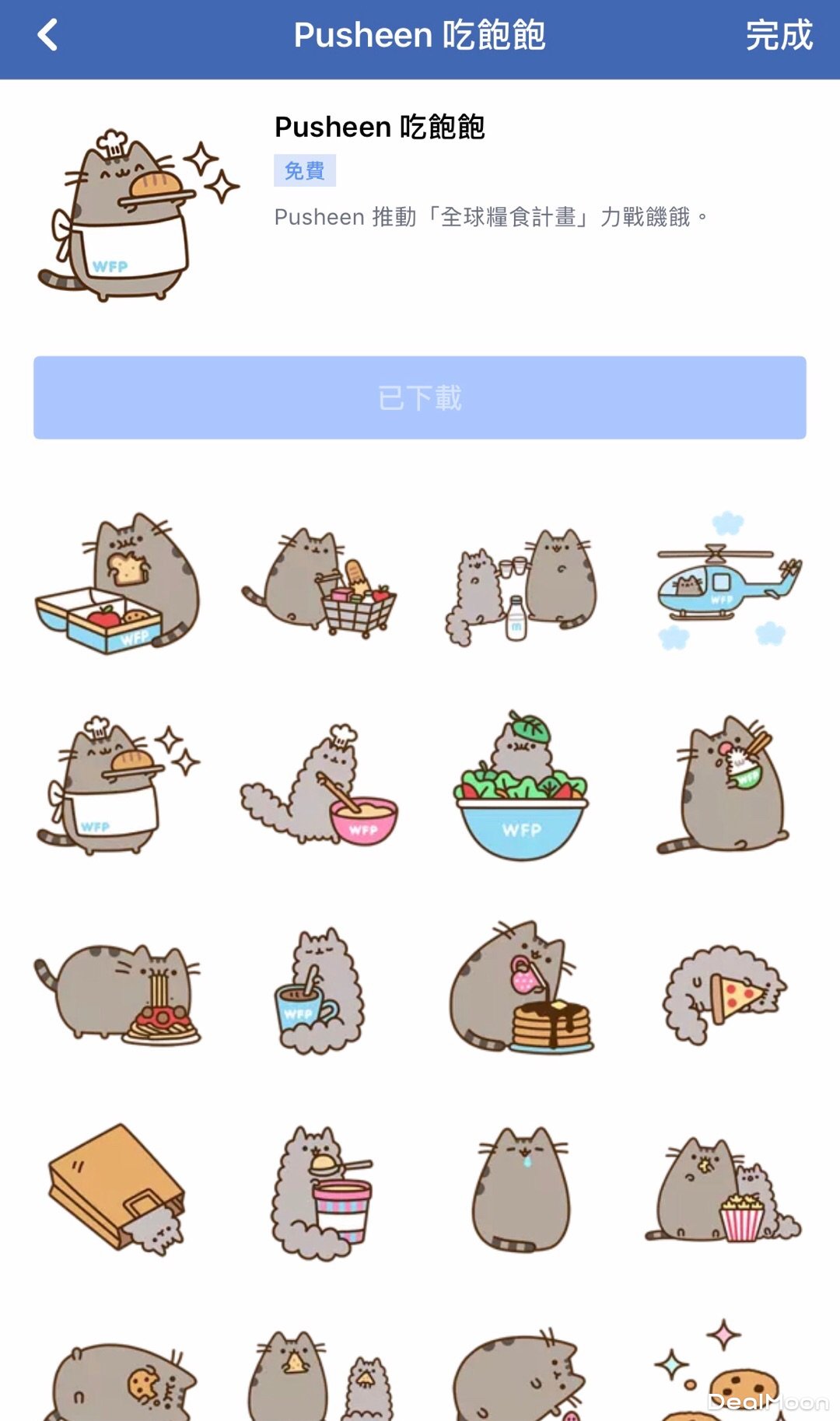Preview the WFP coffee mug sticker

(319, 992)
